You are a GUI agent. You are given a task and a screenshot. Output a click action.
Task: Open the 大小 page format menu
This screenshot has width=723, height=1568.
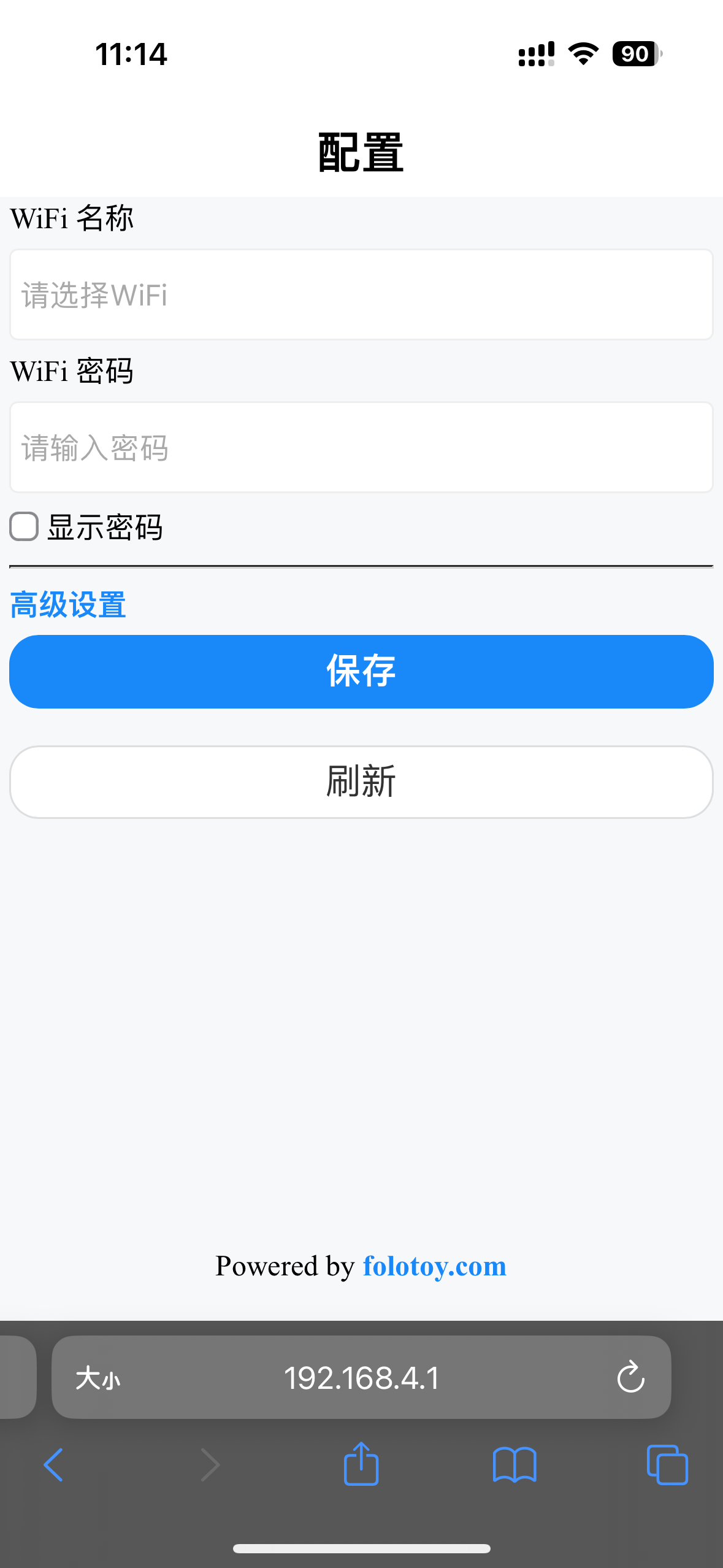[x=98, y=1378]
